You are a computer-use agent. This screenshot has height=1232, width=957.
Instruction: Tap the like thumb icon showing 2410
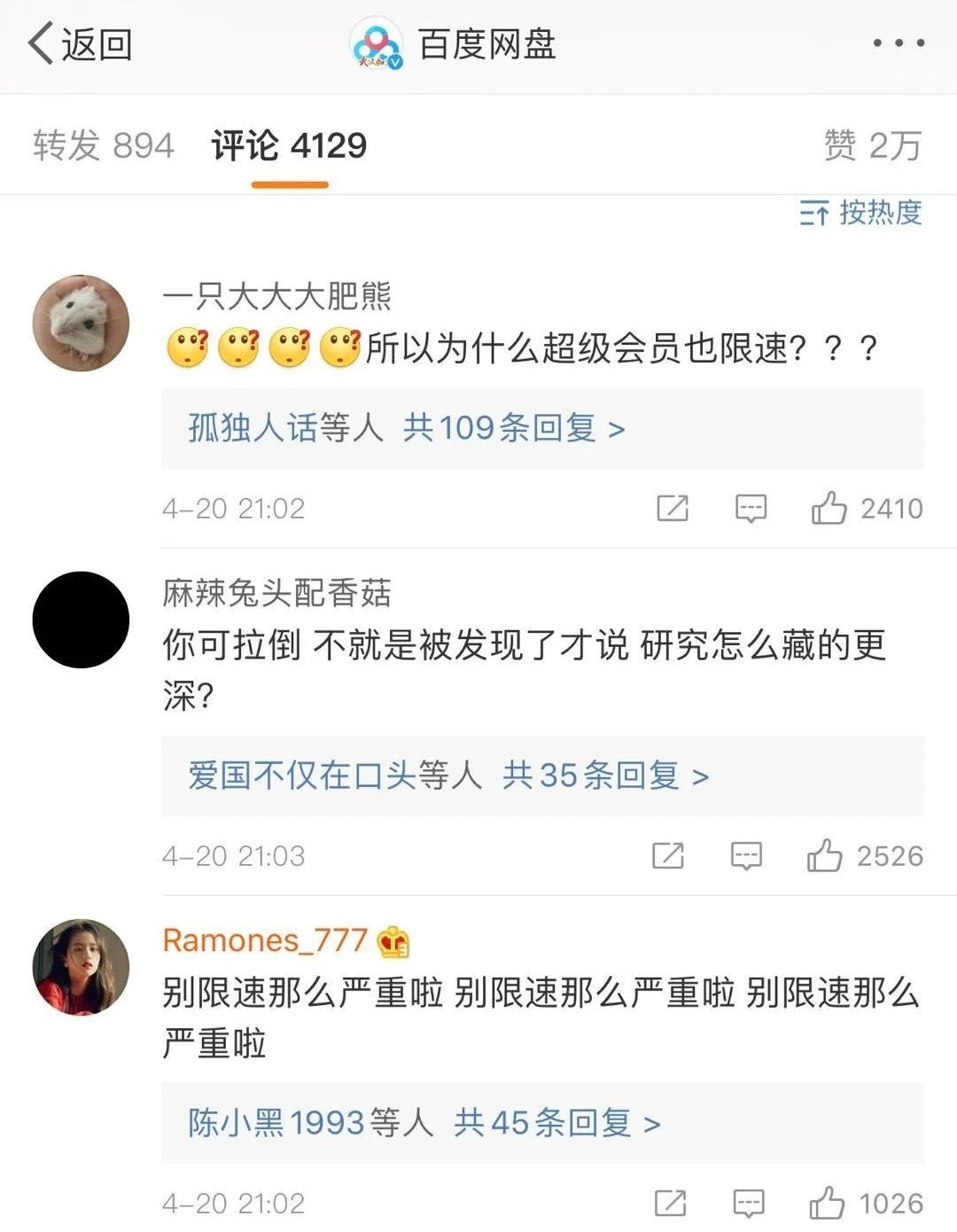point(831,508)
